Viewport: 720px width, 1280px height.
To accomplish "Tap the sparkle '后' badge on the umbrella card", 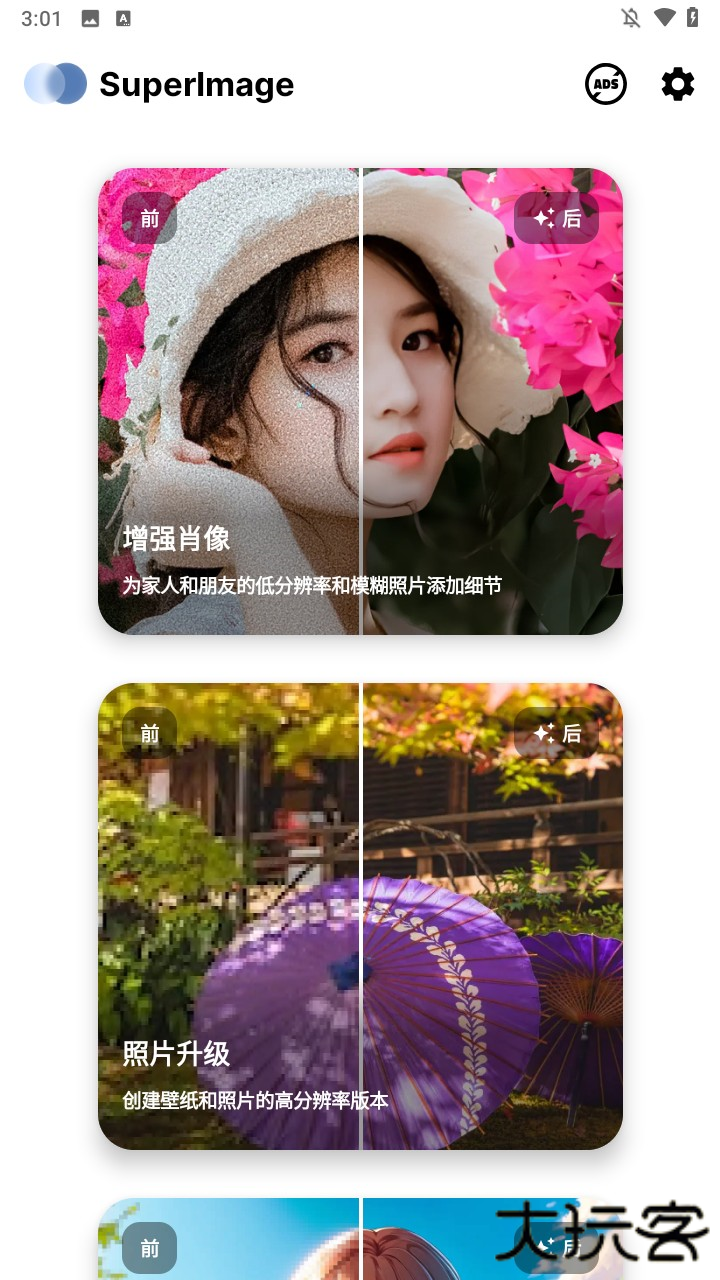I will [557, 733].
